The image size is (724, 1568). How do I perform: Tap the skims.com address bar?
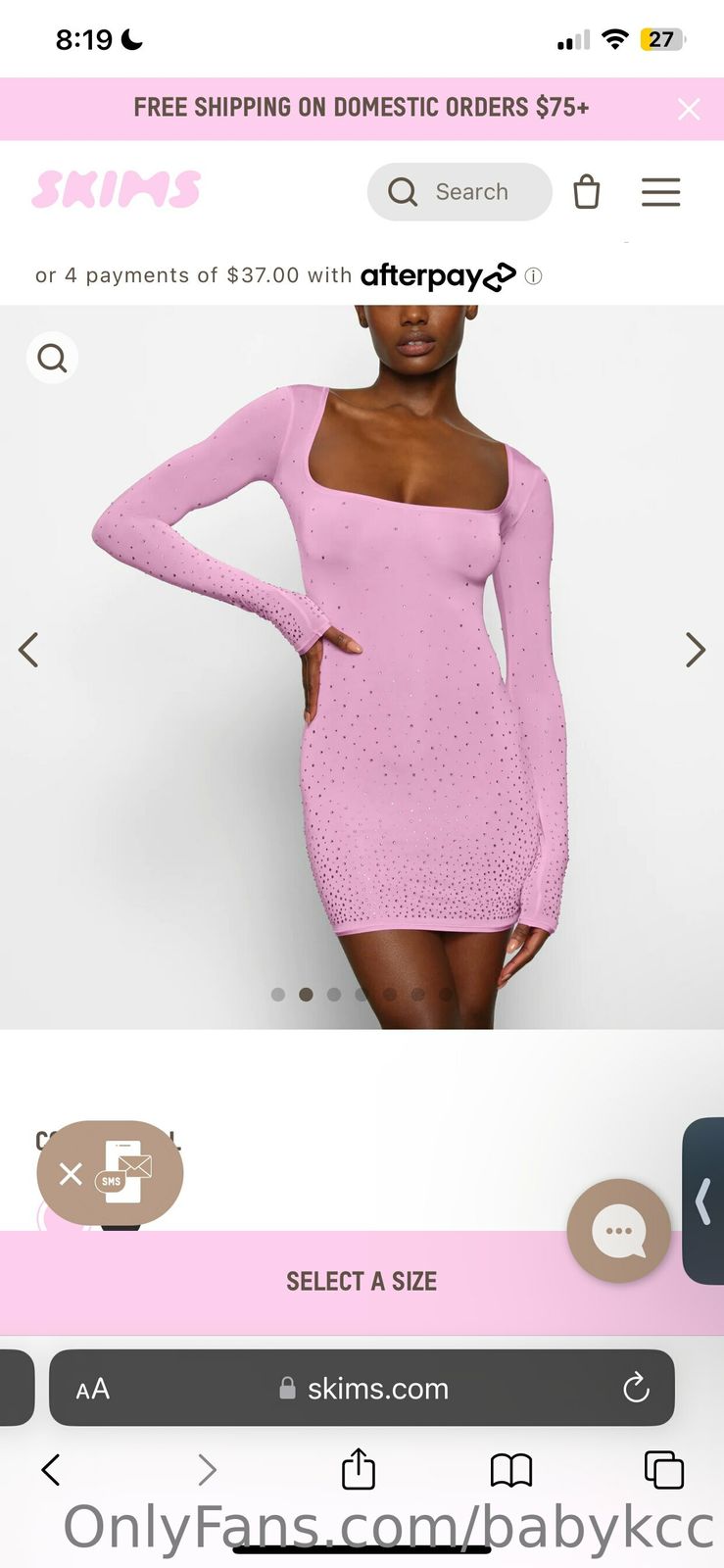377,1389
